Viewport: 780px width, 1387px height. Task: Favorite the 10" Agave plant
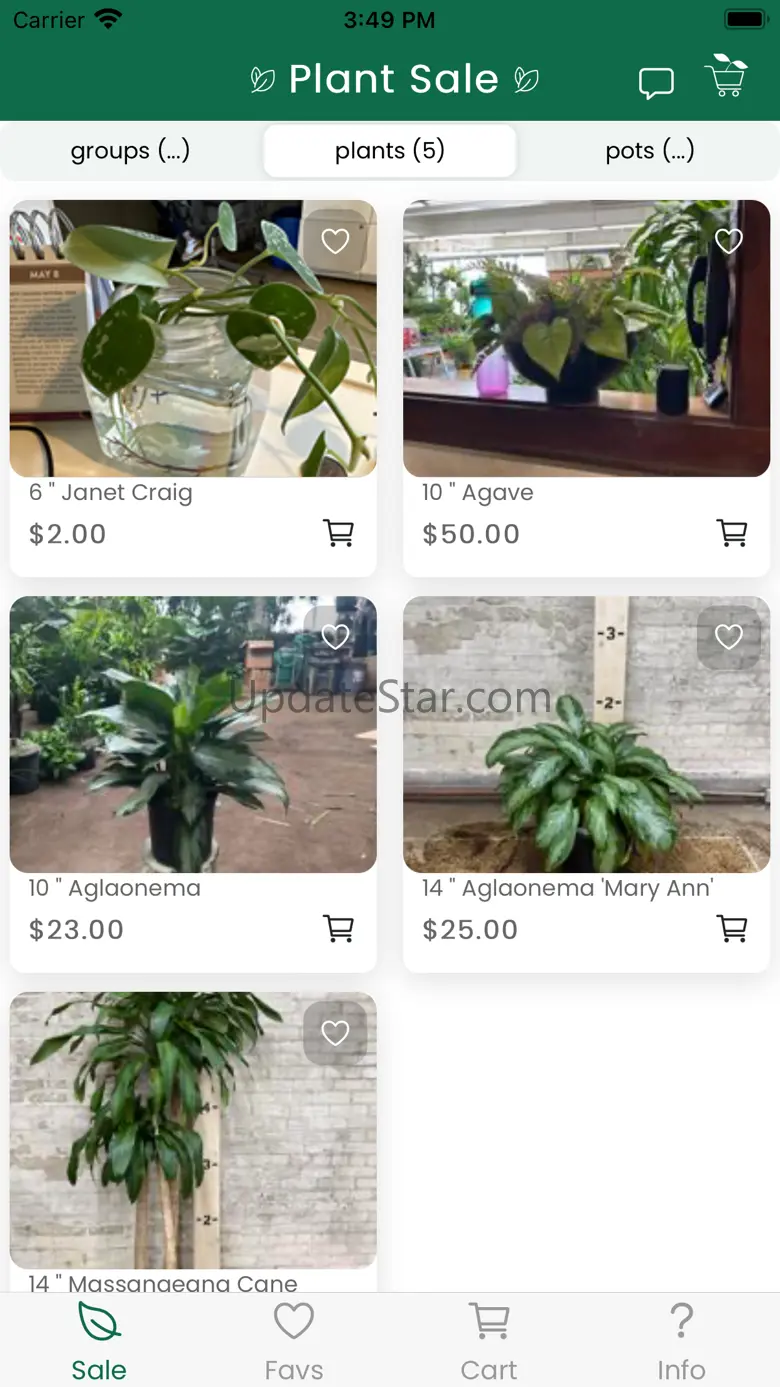tap(729, 241)
